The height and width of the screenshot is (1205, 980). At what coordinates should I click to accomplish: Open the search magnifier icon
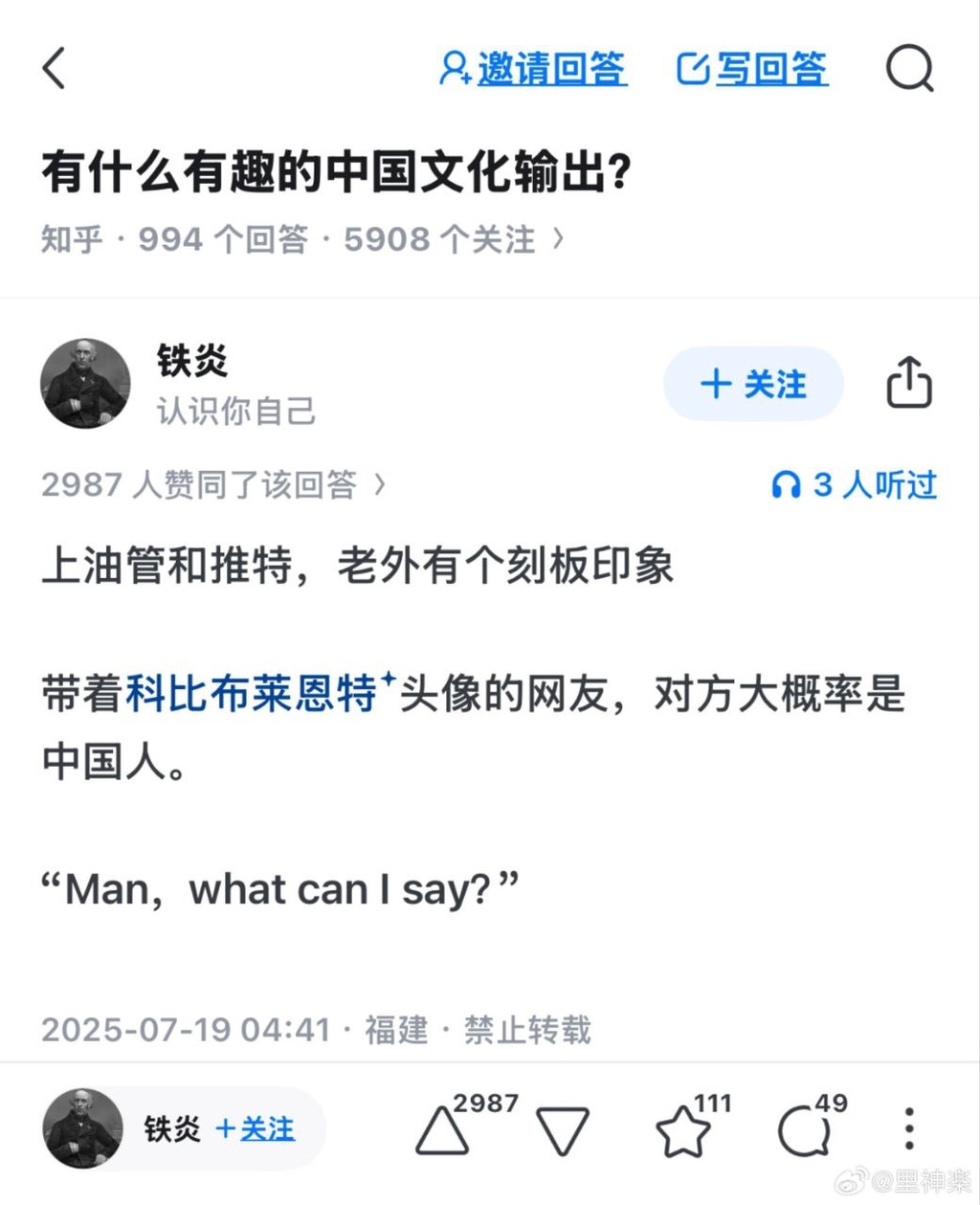(908, 69)
